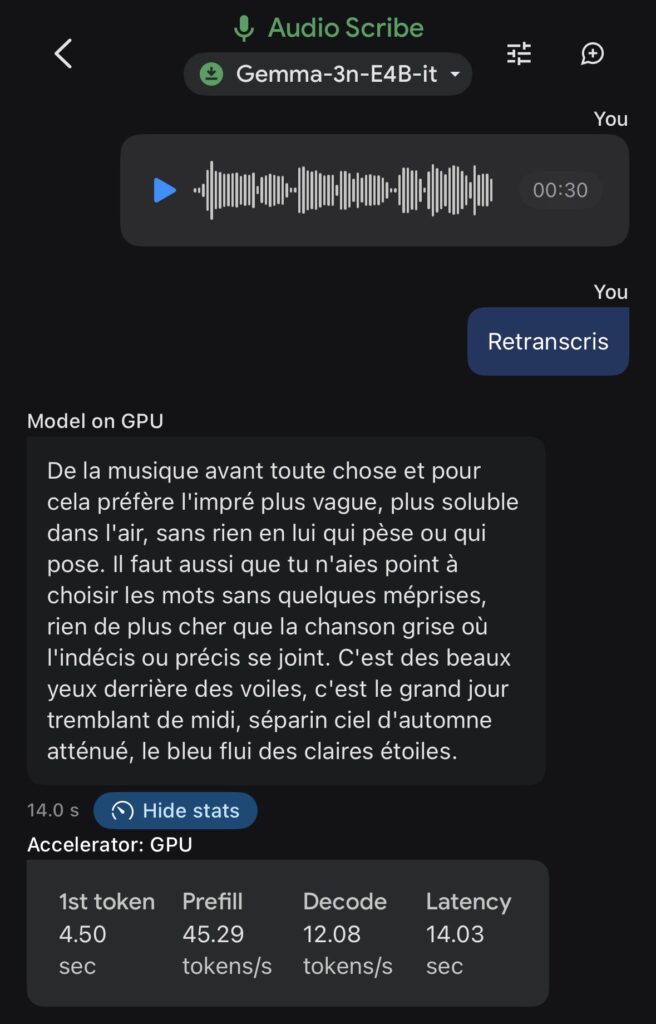
Task: Start a new chat session
Action: [592, 54]
